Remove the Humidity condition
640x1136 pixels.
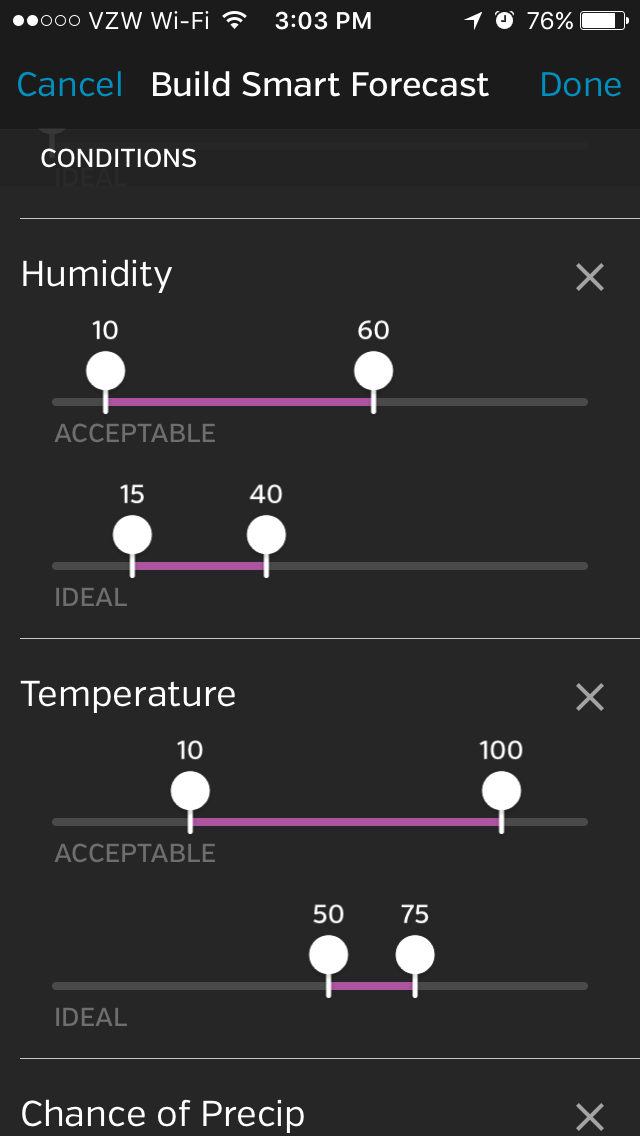590,277
